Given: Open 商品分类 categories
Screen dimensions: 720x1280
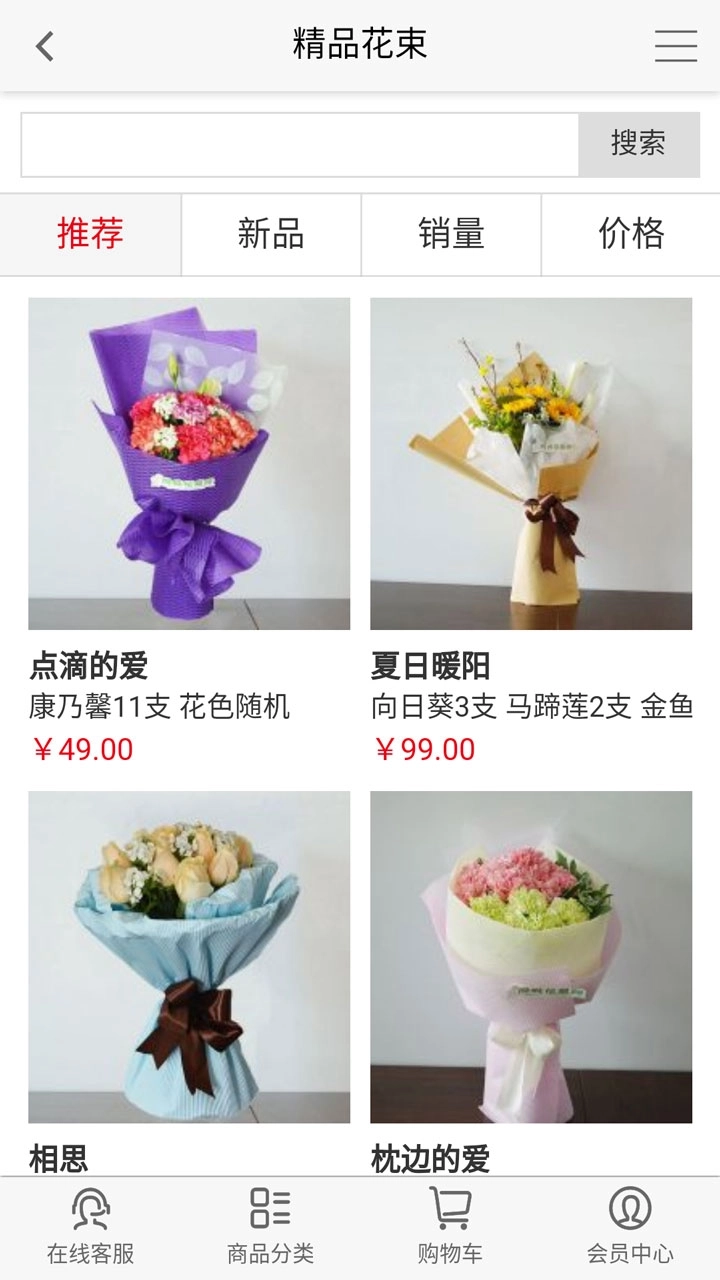Looking at the screenshot, I should 270,1226.
